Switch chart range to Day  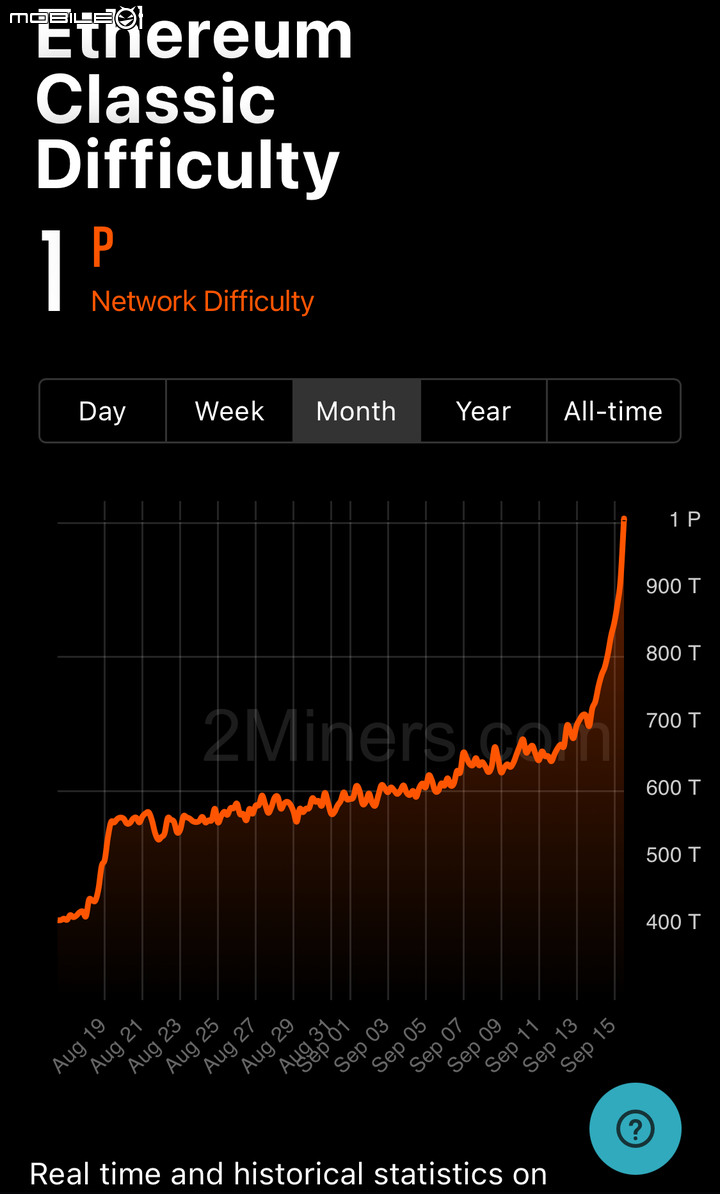pyautogui.click(x=103, y=411)
